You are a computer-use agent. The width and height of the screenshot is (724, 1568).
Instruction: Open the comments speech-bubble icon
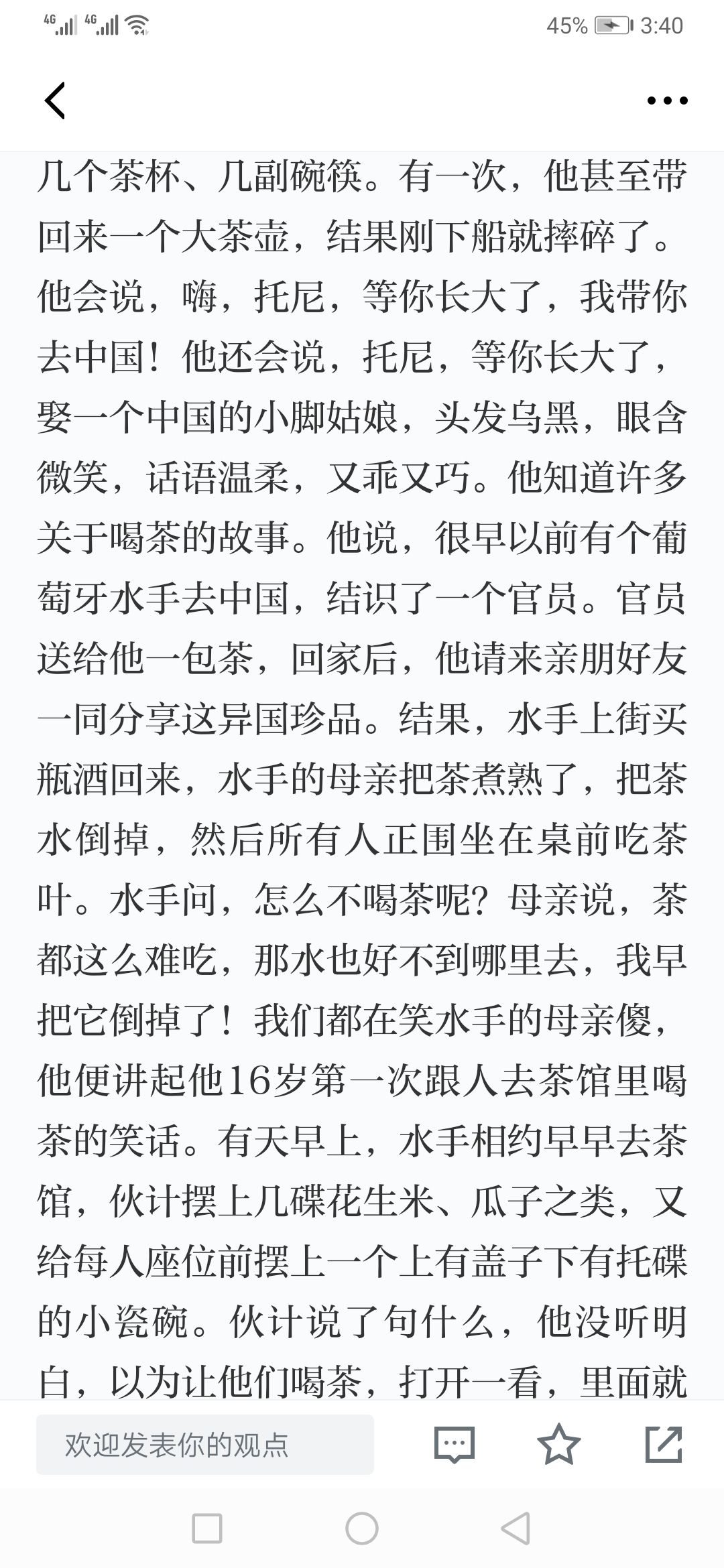455,1445
